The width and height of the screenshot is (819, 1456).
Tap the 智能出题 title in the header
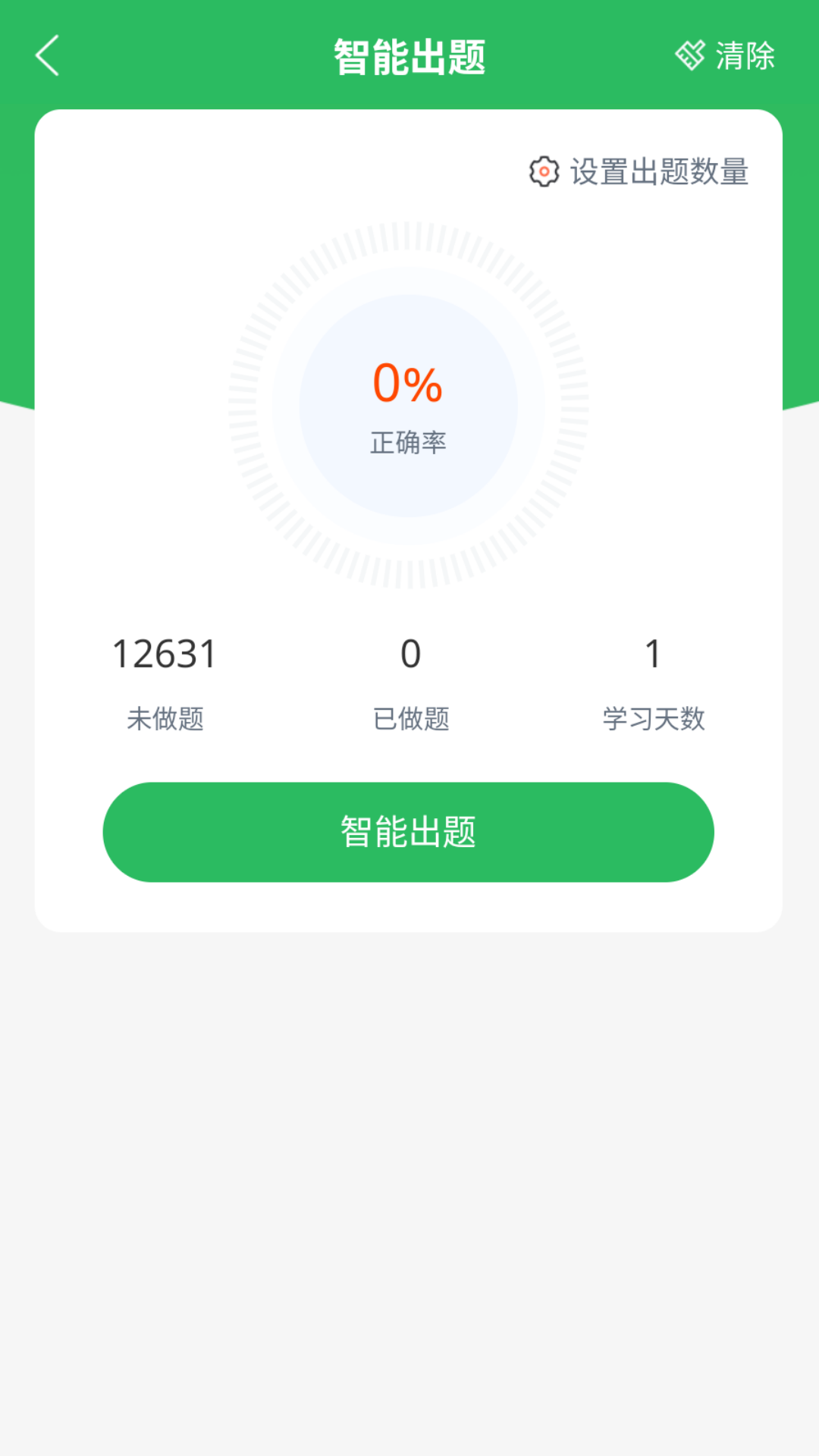click(x=409, y=55)
